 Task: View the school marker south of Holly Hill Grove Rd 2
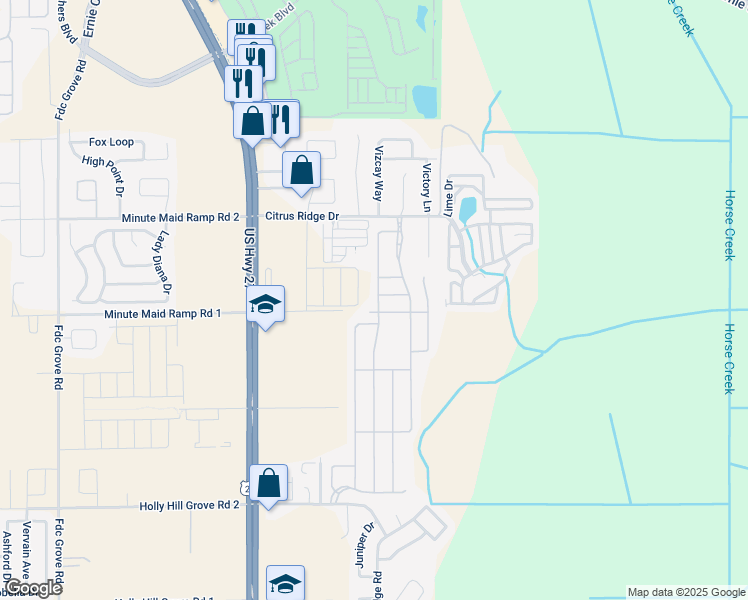coord(285,583)
